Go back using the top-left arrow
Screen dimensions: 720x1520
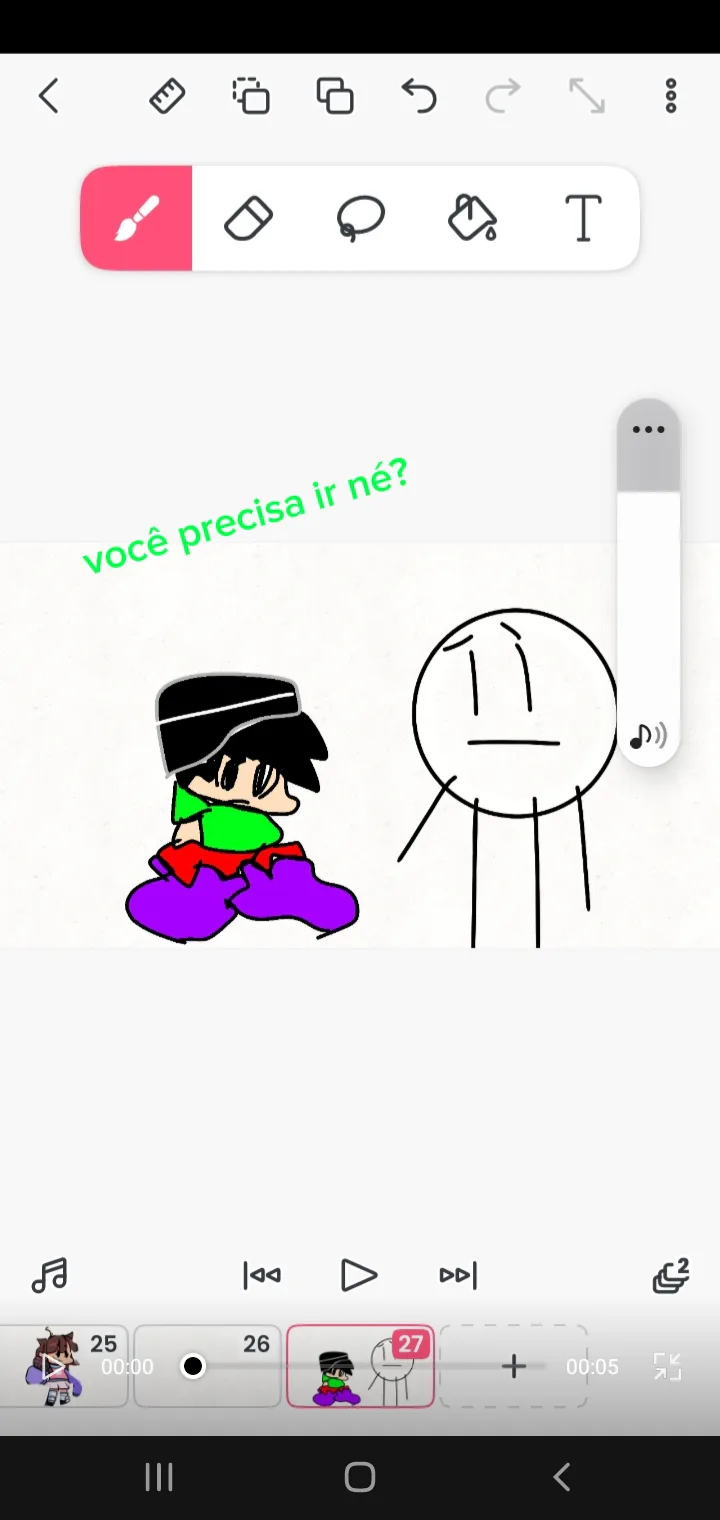[49, 97]
